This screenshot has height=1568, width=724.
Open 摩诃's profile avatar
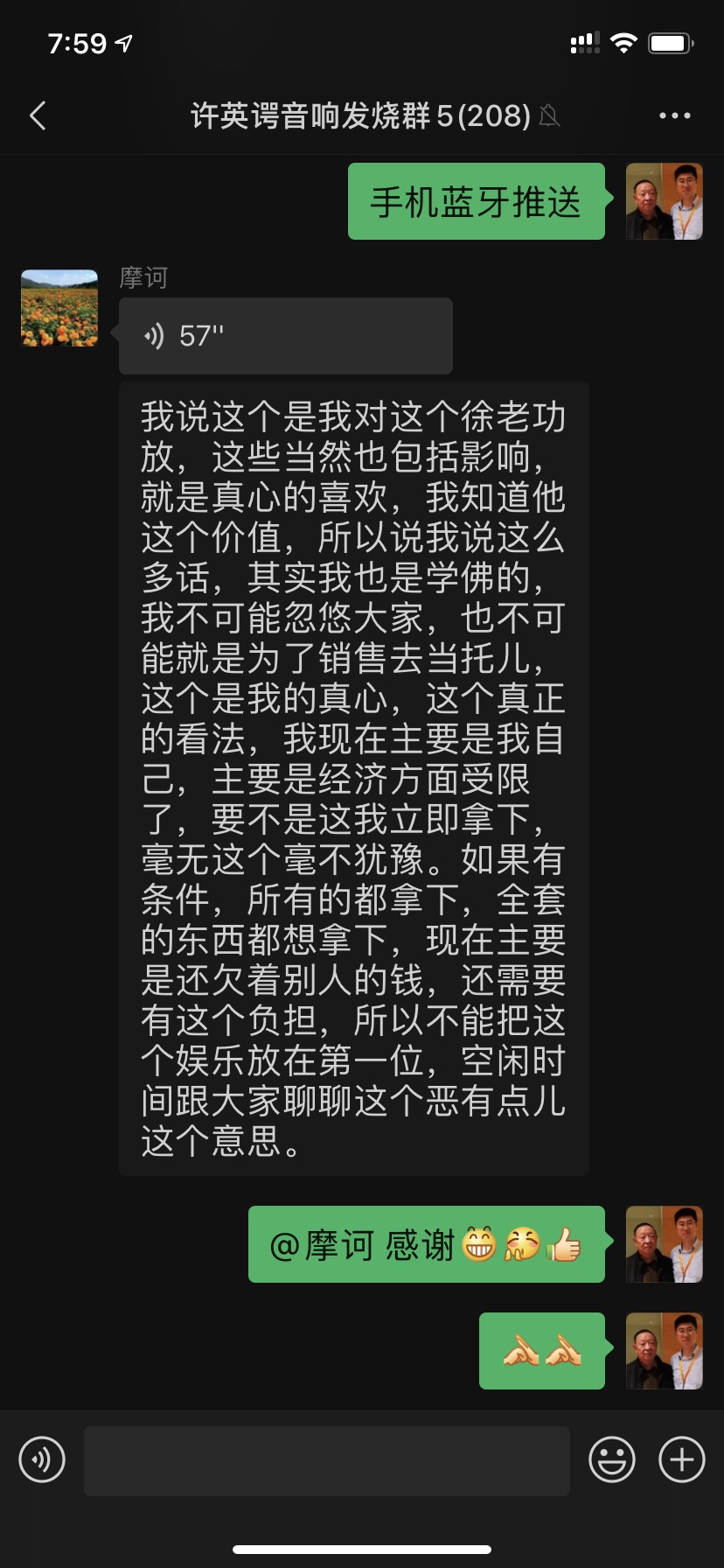[59, 308]
